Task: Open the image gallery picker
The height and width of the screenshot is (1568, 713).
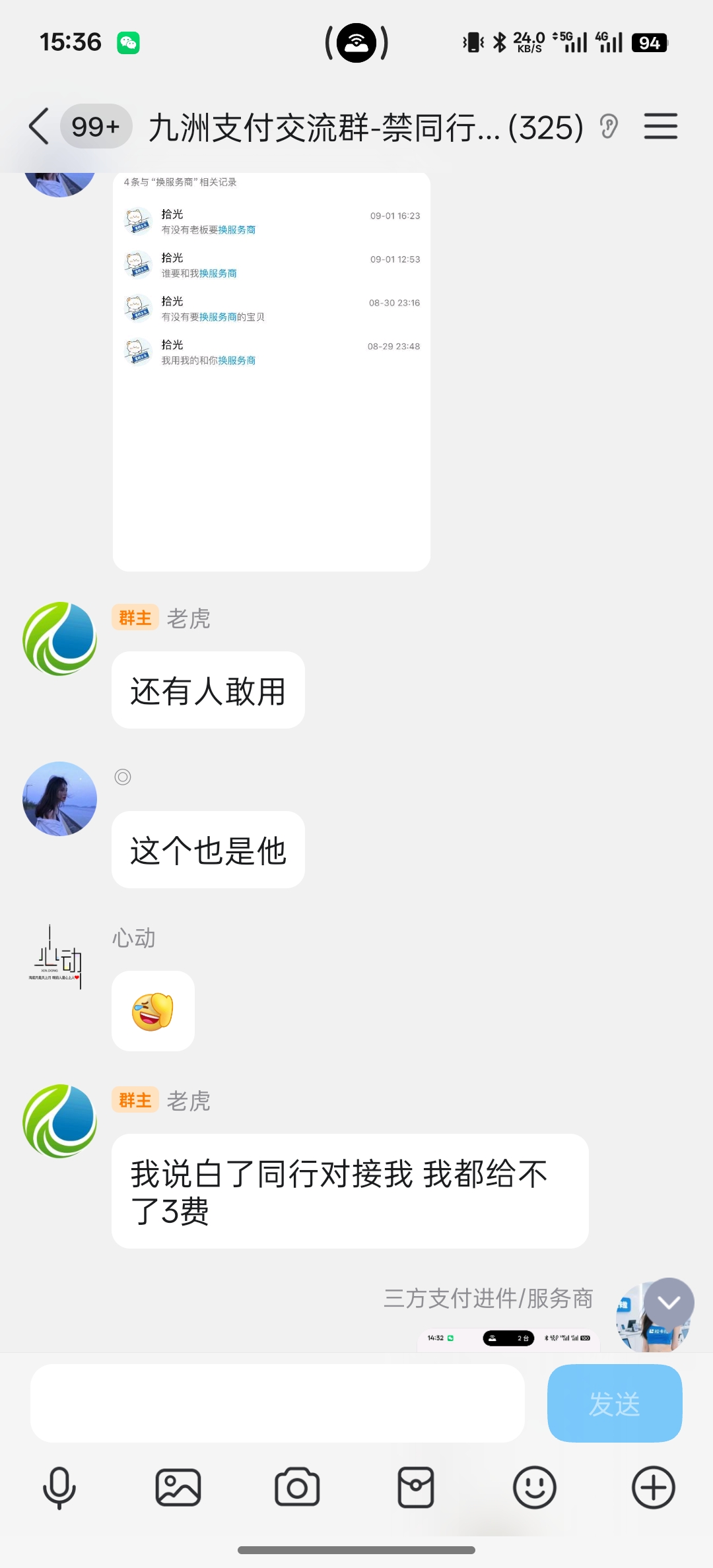Action: point(178,1487)
